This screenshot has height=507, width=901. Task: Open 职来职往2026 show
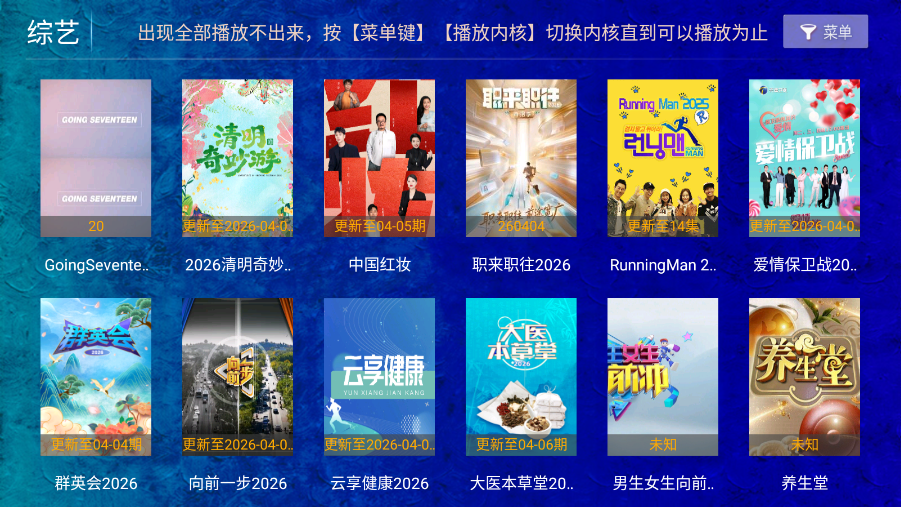521,158
